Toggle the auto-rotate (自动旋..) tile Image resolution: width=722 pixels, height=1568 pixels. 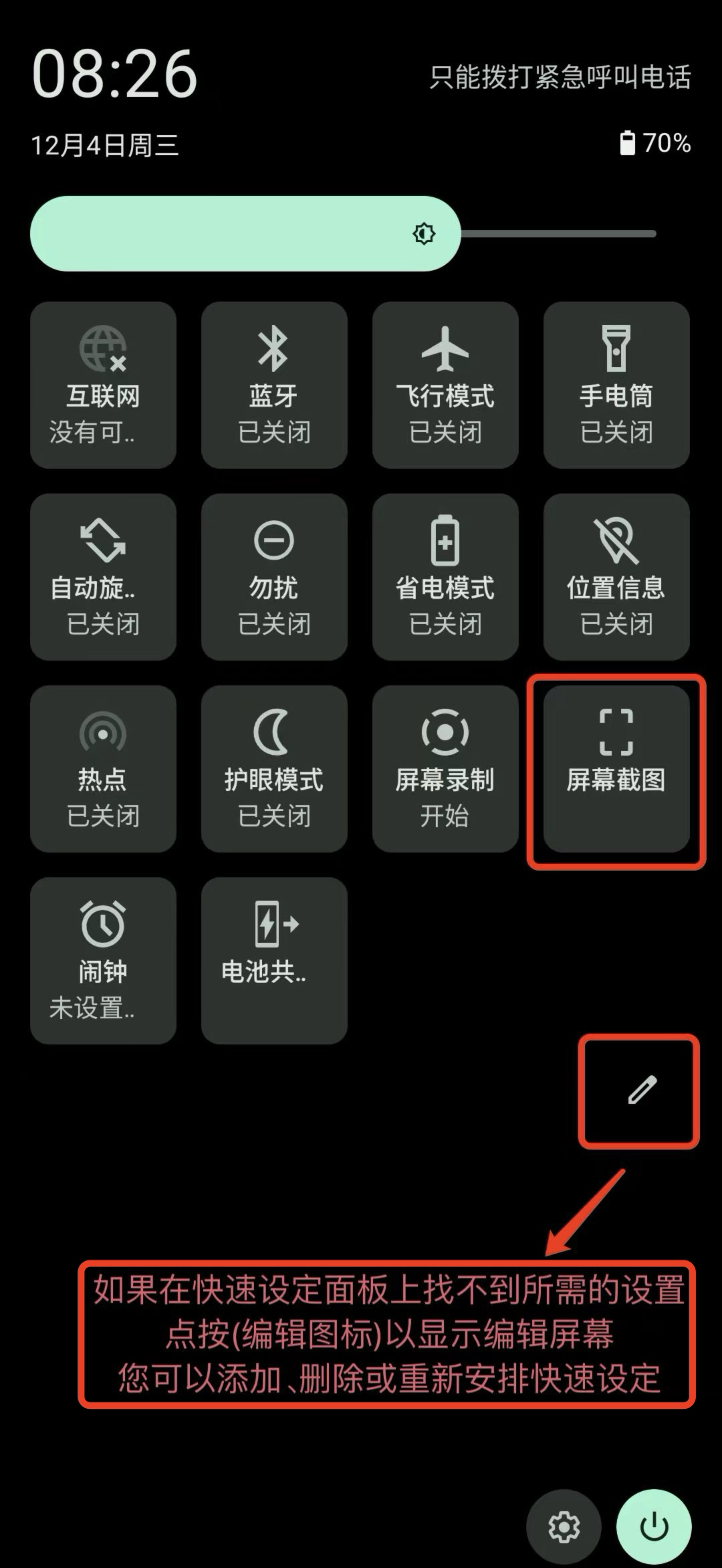tap(103, 576)
